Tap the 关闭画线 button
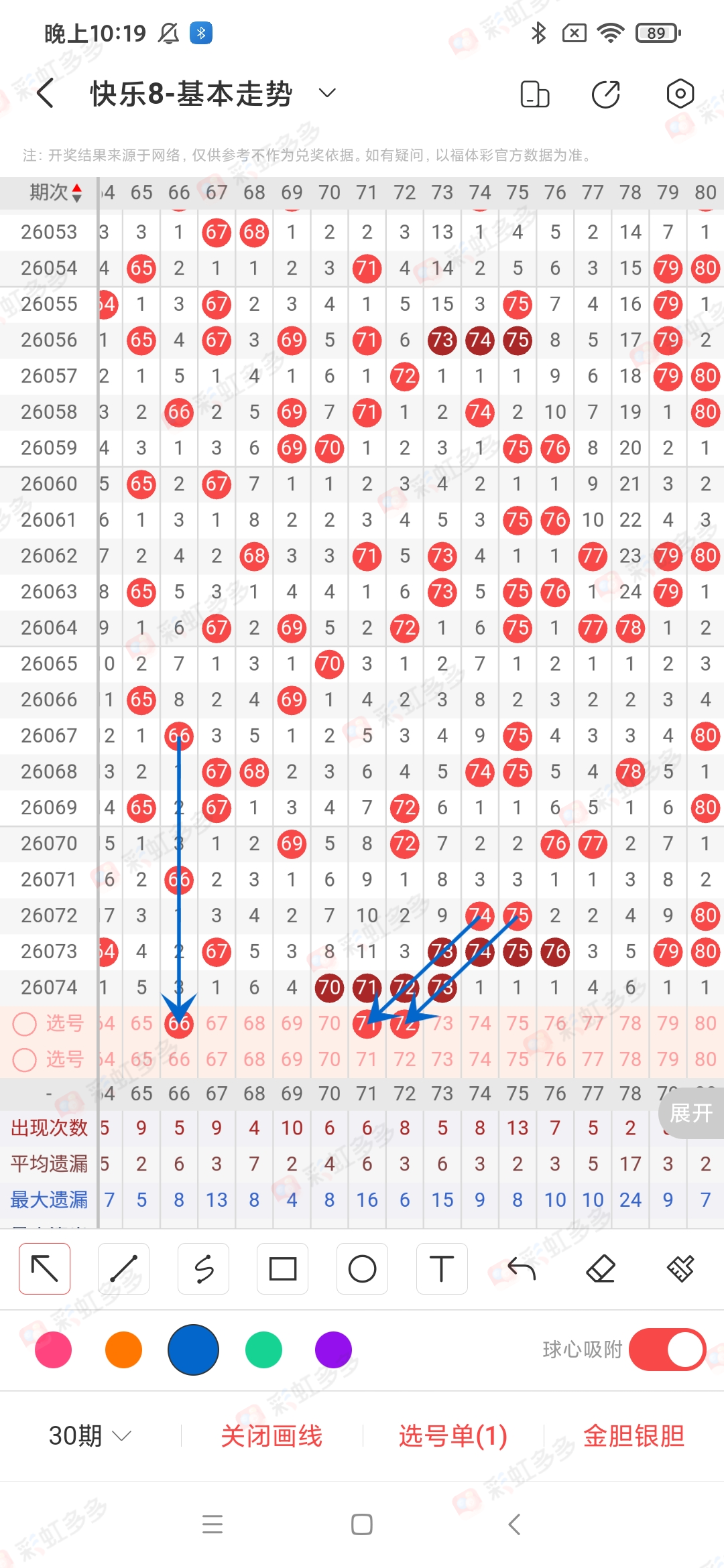The image size is (724, 1568). [273, 1434]
